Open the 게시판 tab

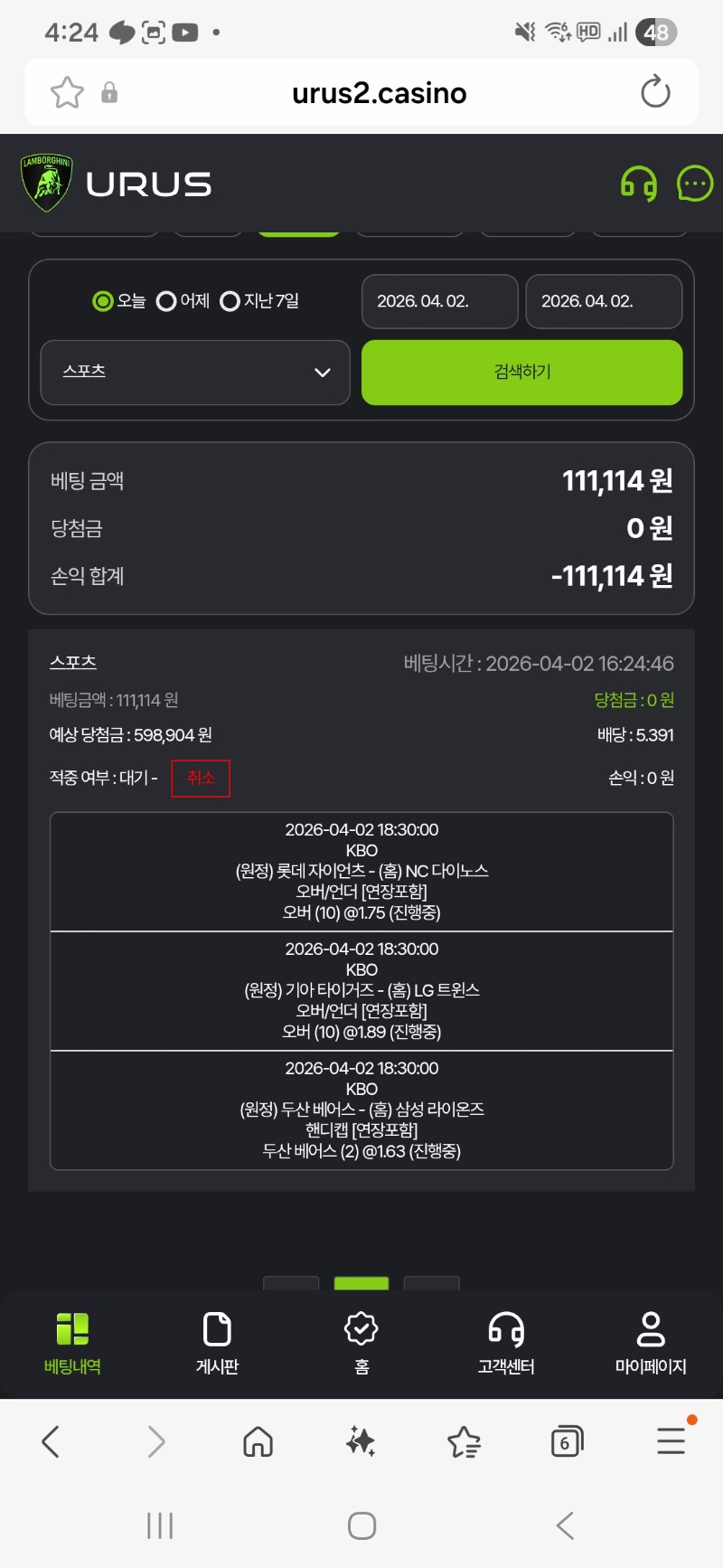(217, 1343)
